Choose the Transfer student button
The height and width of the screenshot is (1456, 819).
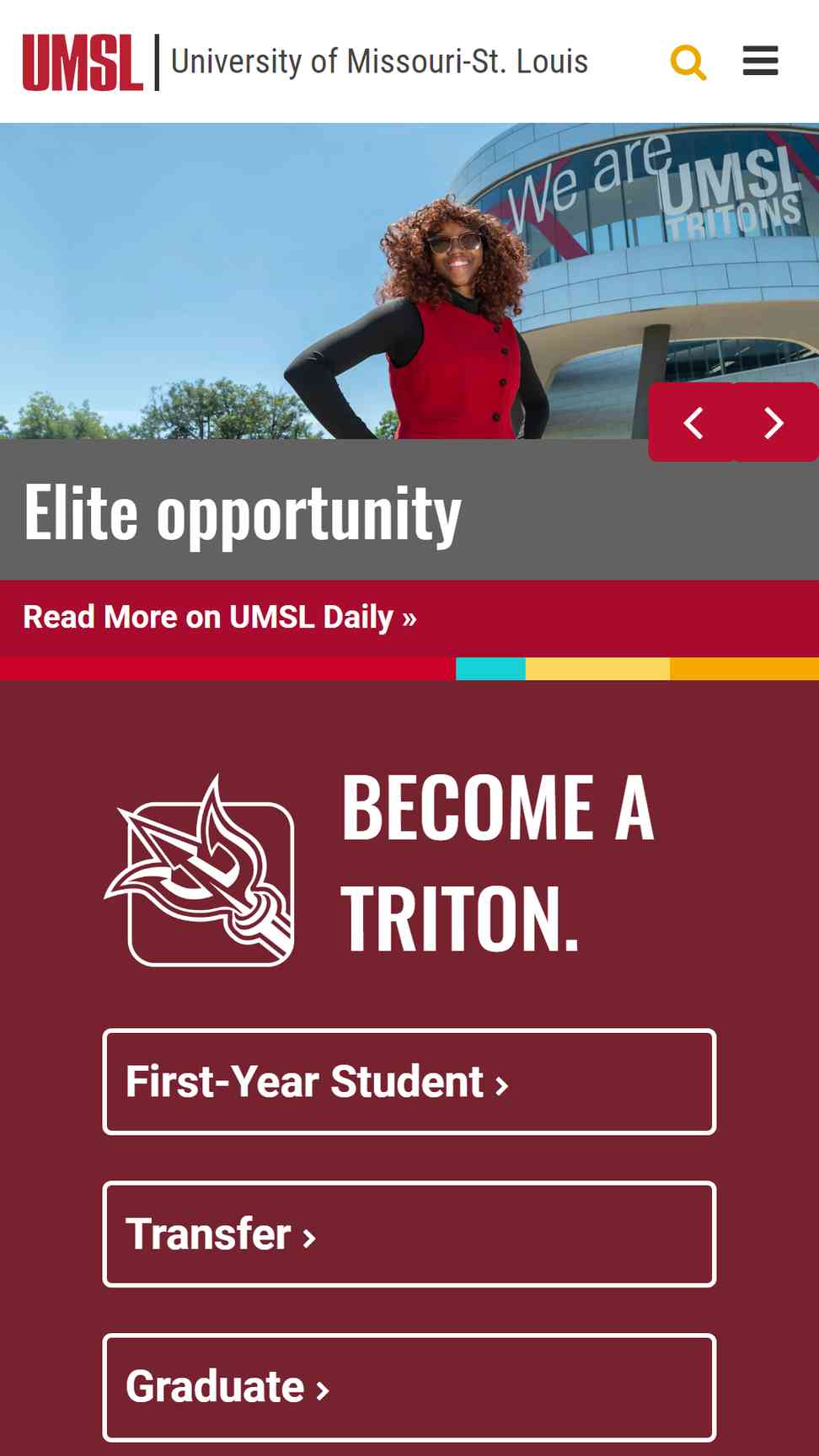[x=409, y=1234]
